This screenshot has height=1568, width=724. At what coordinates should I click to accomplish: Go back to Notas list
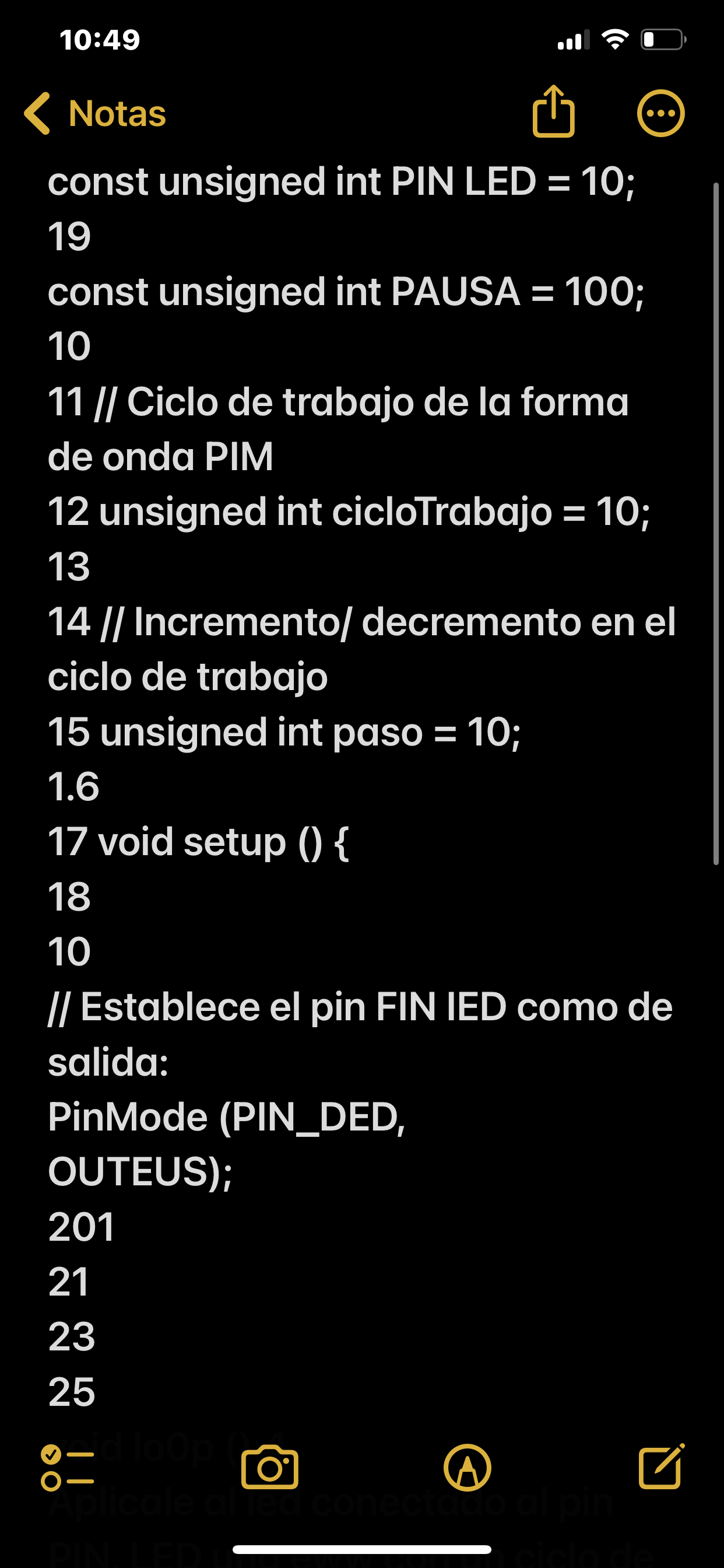pos(94,113)
